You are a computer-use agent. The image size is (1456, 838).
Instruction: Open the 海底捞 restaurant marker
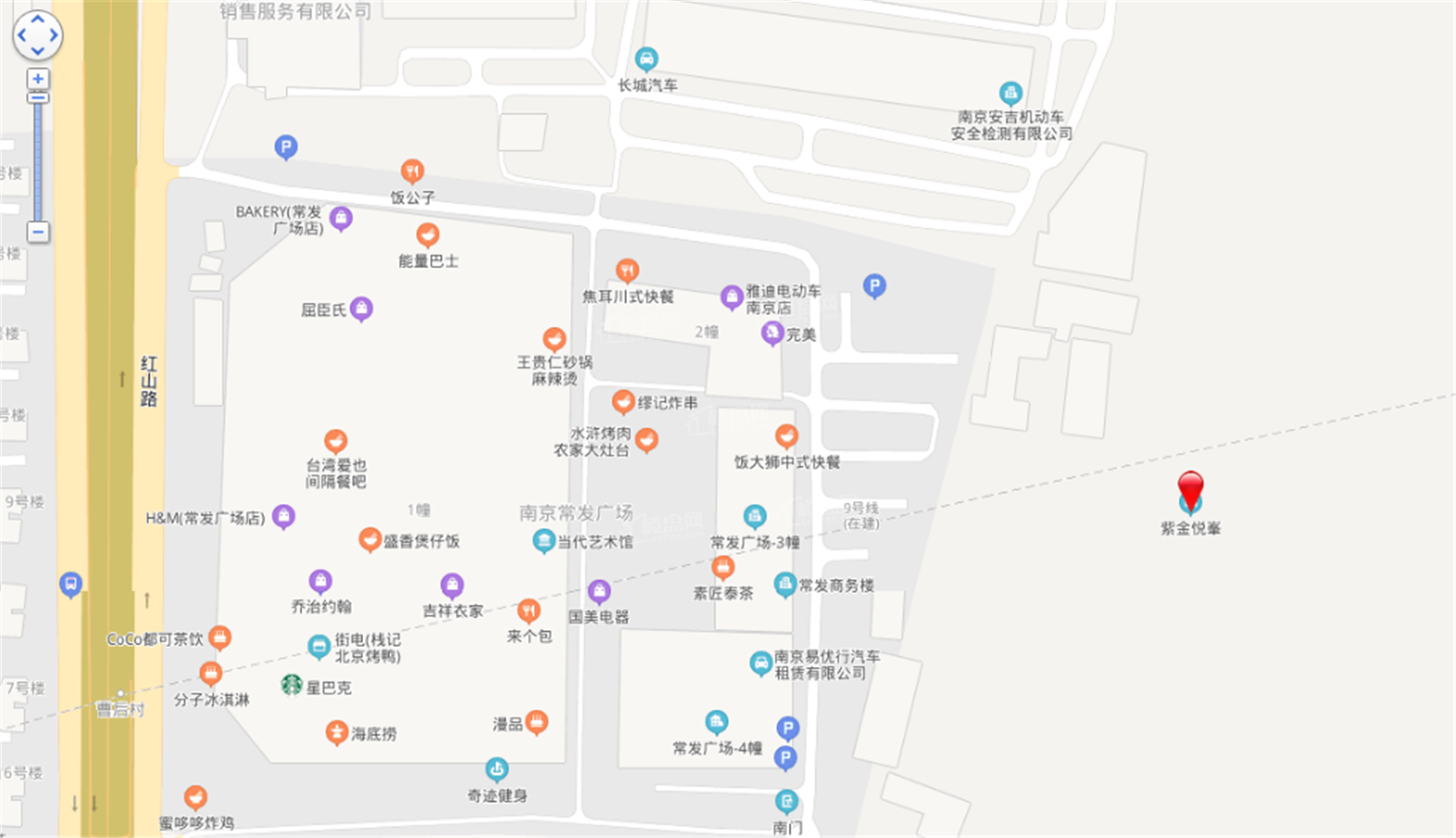[336, 732]
